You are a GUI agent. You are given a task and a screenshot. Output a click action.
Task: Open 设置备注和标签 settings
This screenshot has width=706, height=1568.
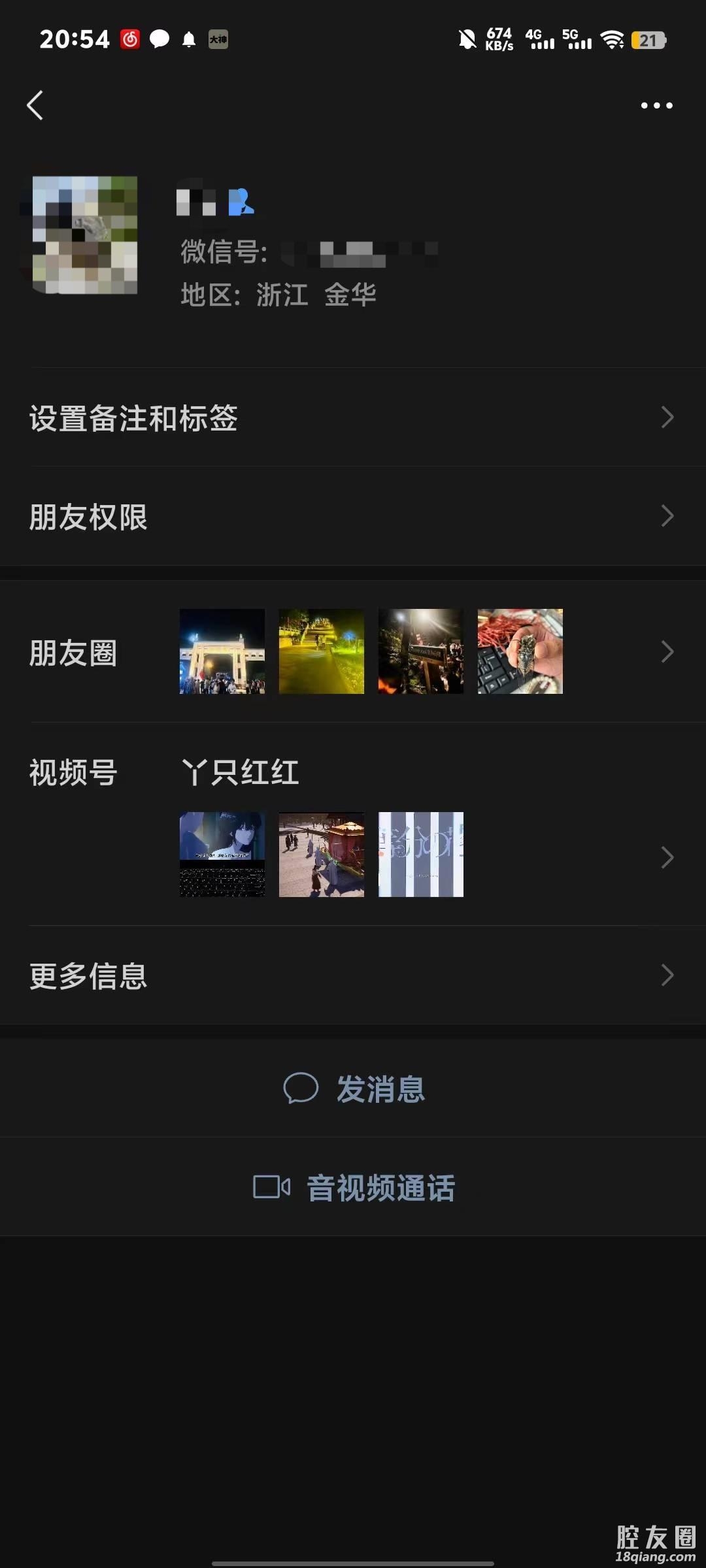pyautogui.click(x=353, y=418)
